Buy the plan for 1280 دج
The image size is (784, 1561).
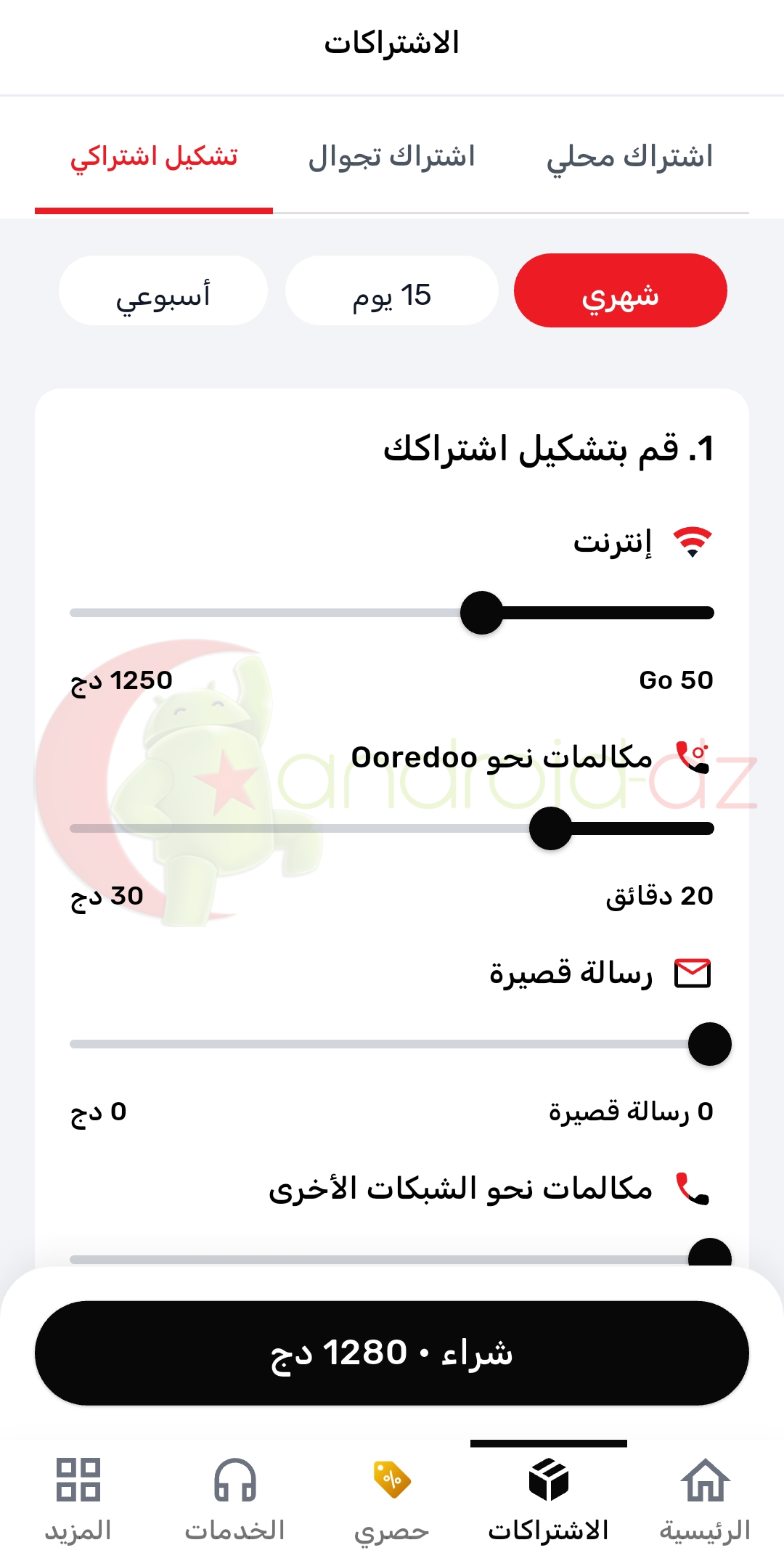coord(392,1353)
